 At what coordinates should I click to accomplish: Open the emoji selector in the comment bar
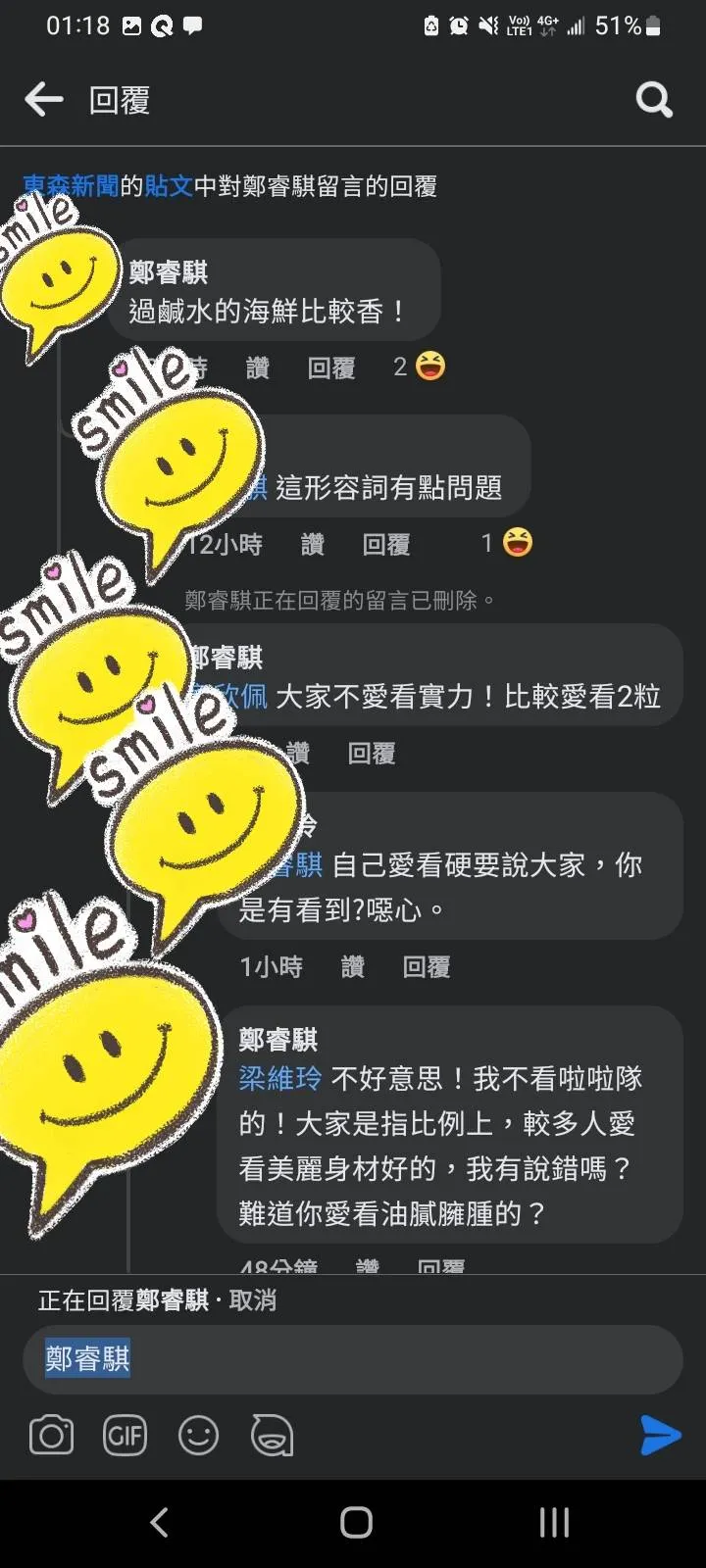click(198, 1434)
